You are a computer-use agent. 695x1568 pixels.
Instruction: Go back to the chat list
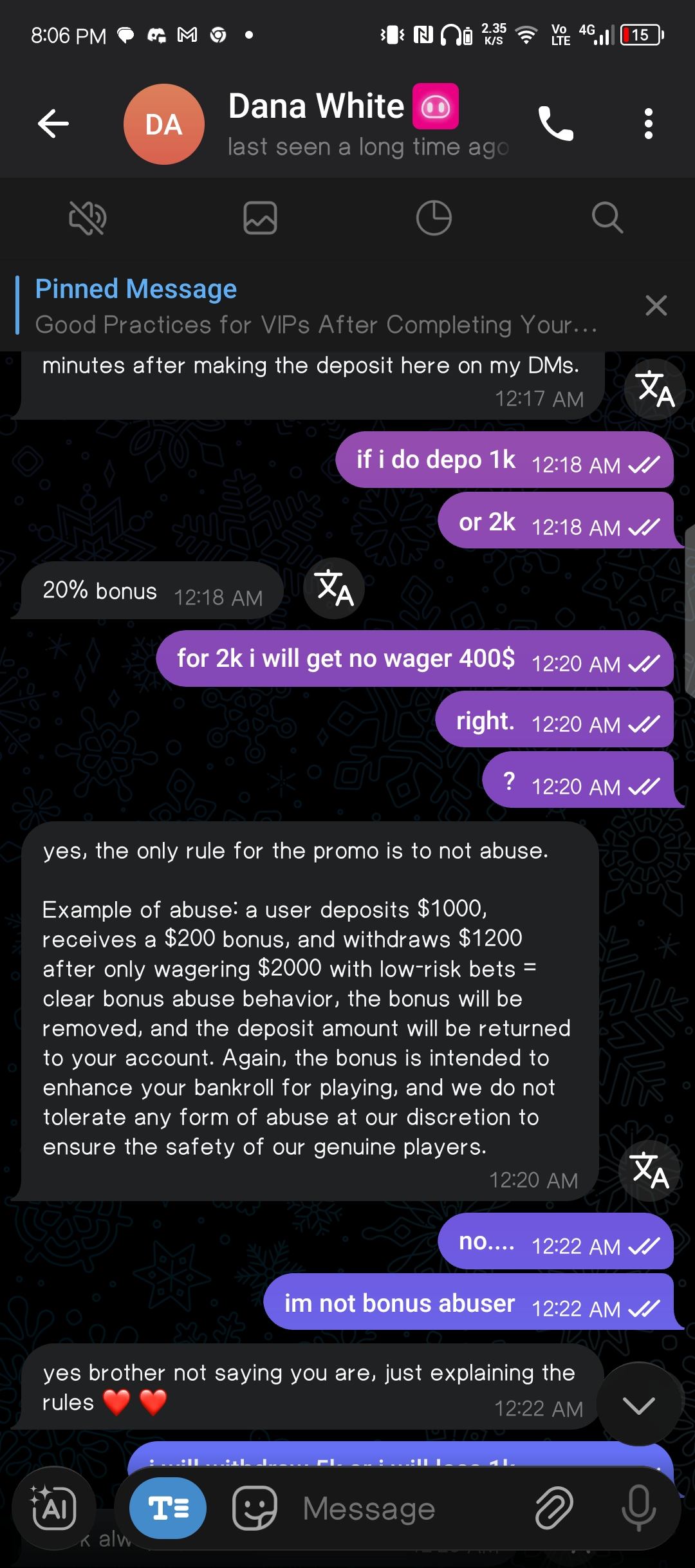[x=53, y=124]
